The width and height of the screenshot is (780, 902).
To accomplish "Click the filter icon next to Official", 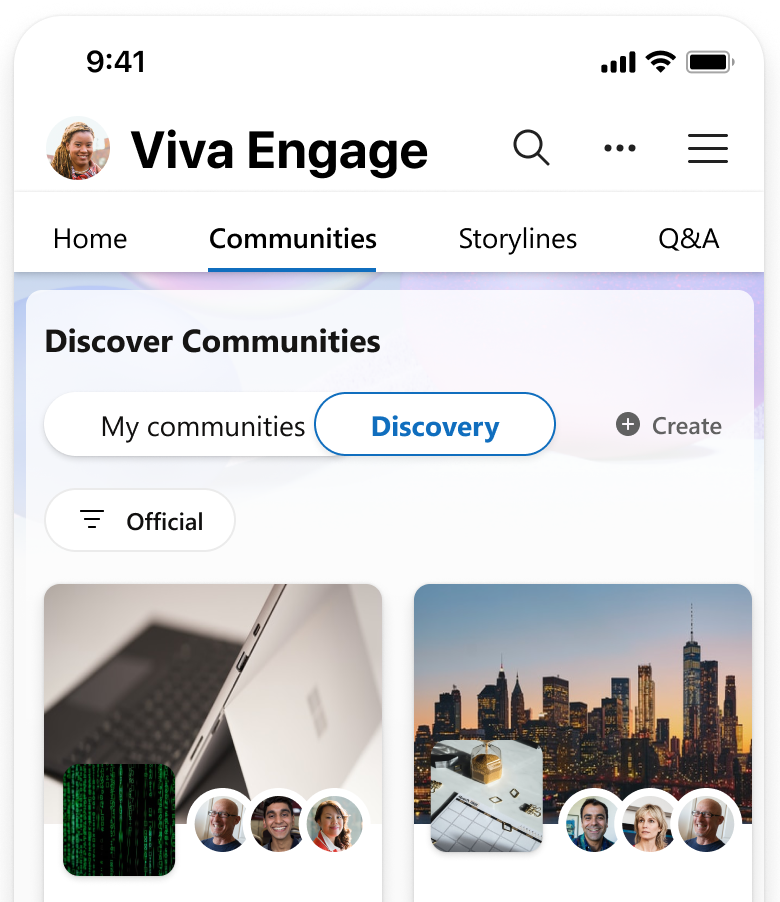I will (91, 520).
